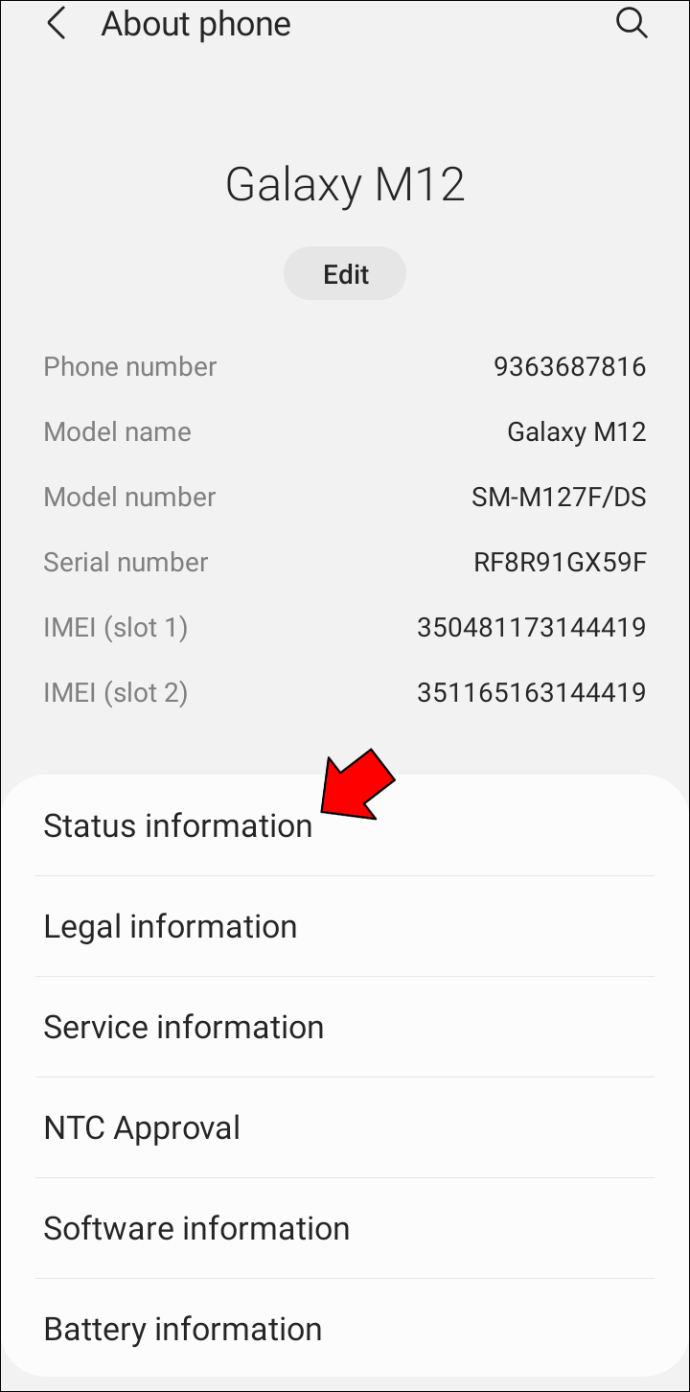The image size is (690, 1392).
Task: Open Service information
Action: point(345,1027)
